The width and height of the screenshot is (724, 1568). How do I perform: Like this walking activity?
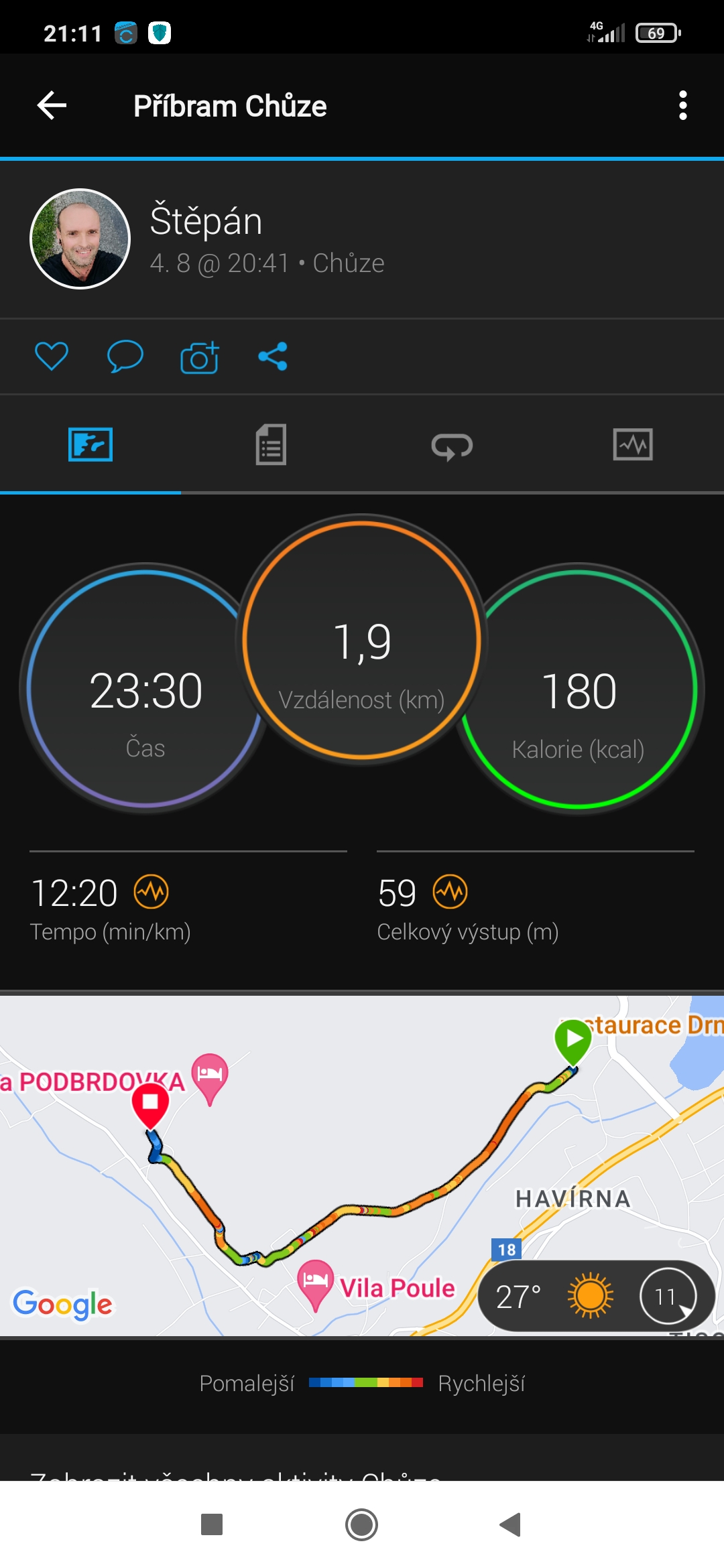tap(52, 356)
